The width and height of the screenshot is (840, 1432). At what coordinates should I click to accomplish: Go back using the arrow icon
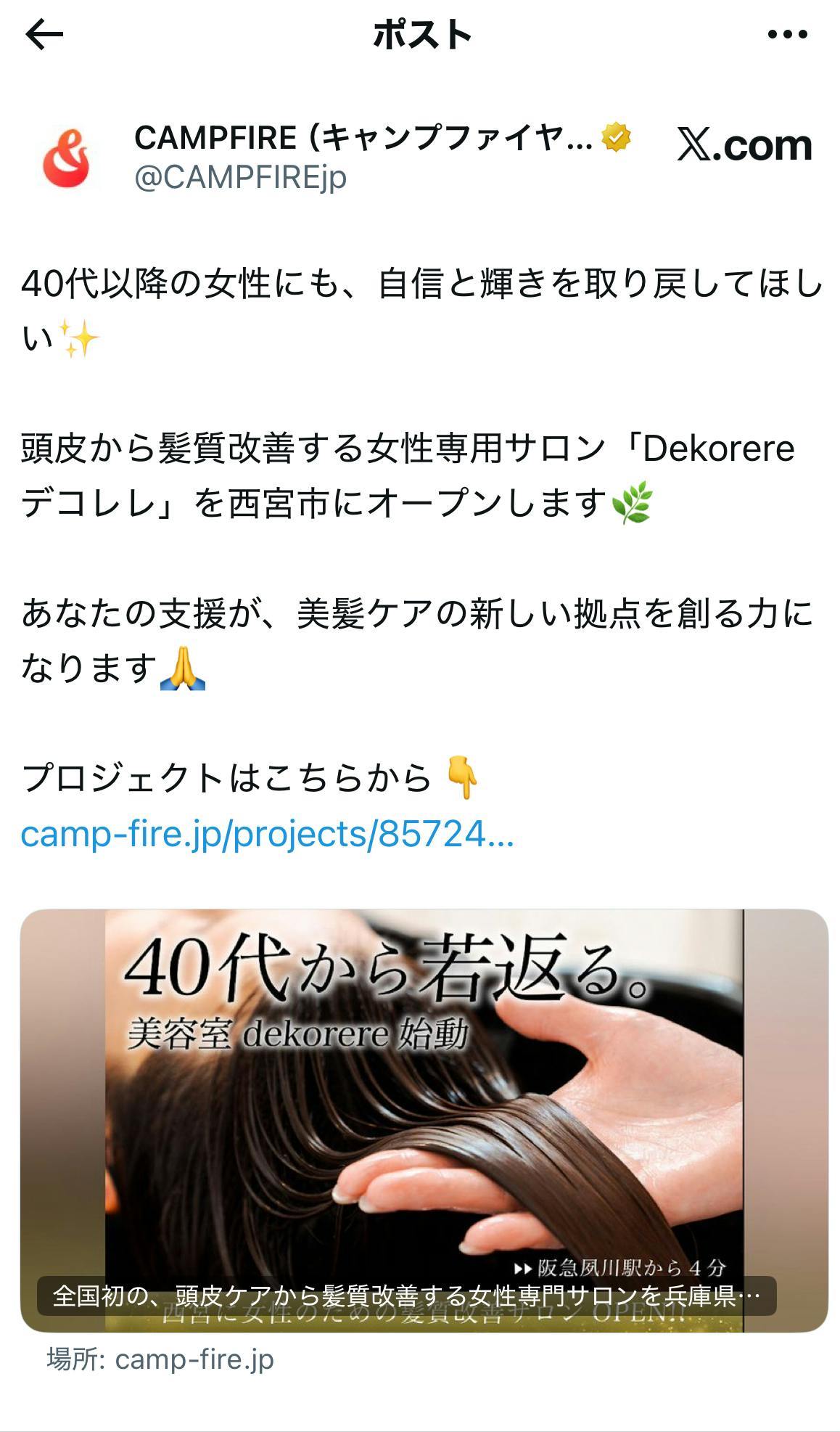click(x=44, y=34)
